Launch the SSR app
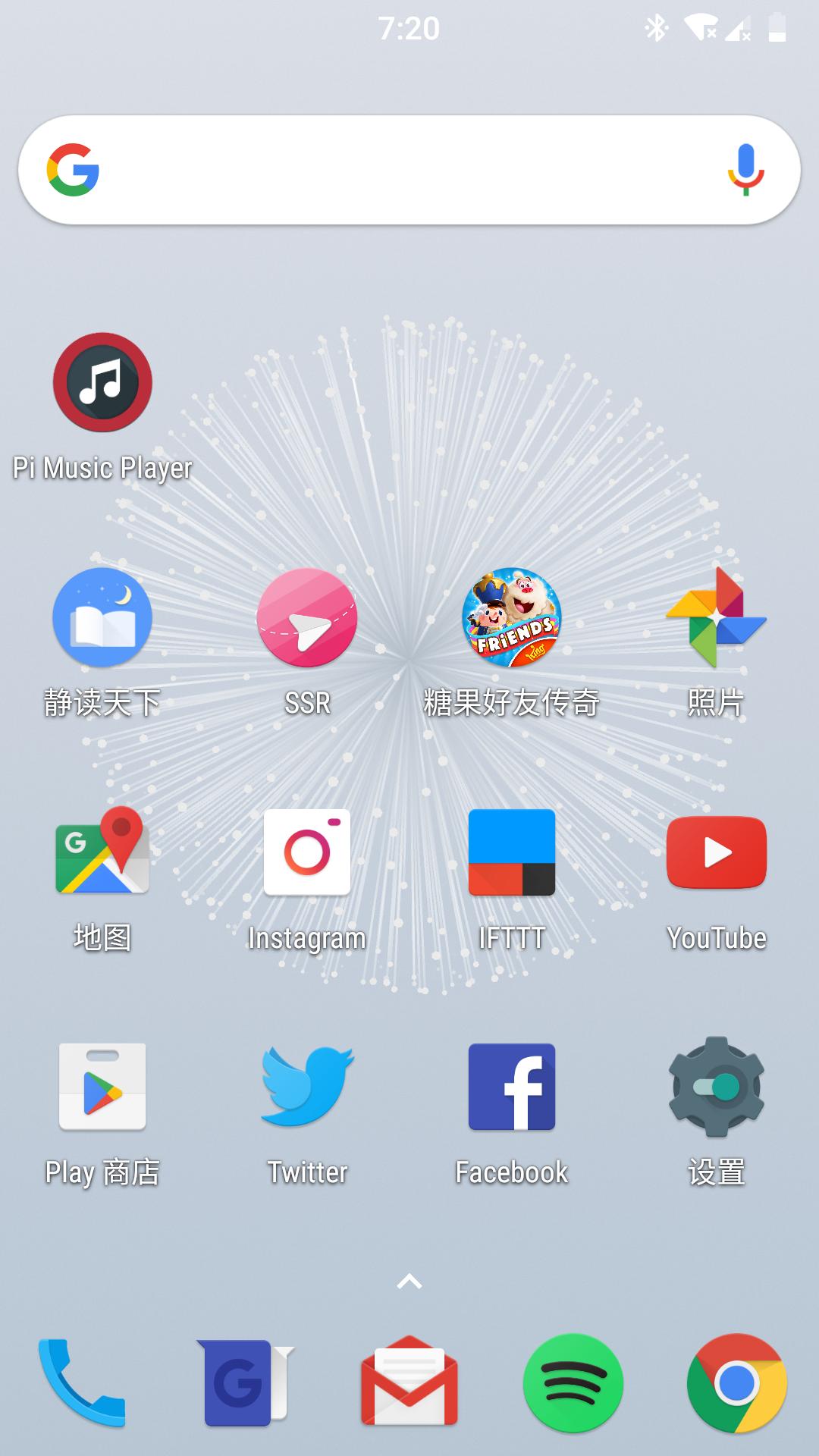Image resolution: width=819 pixels, height=1456 pixels. click(306, 618)
